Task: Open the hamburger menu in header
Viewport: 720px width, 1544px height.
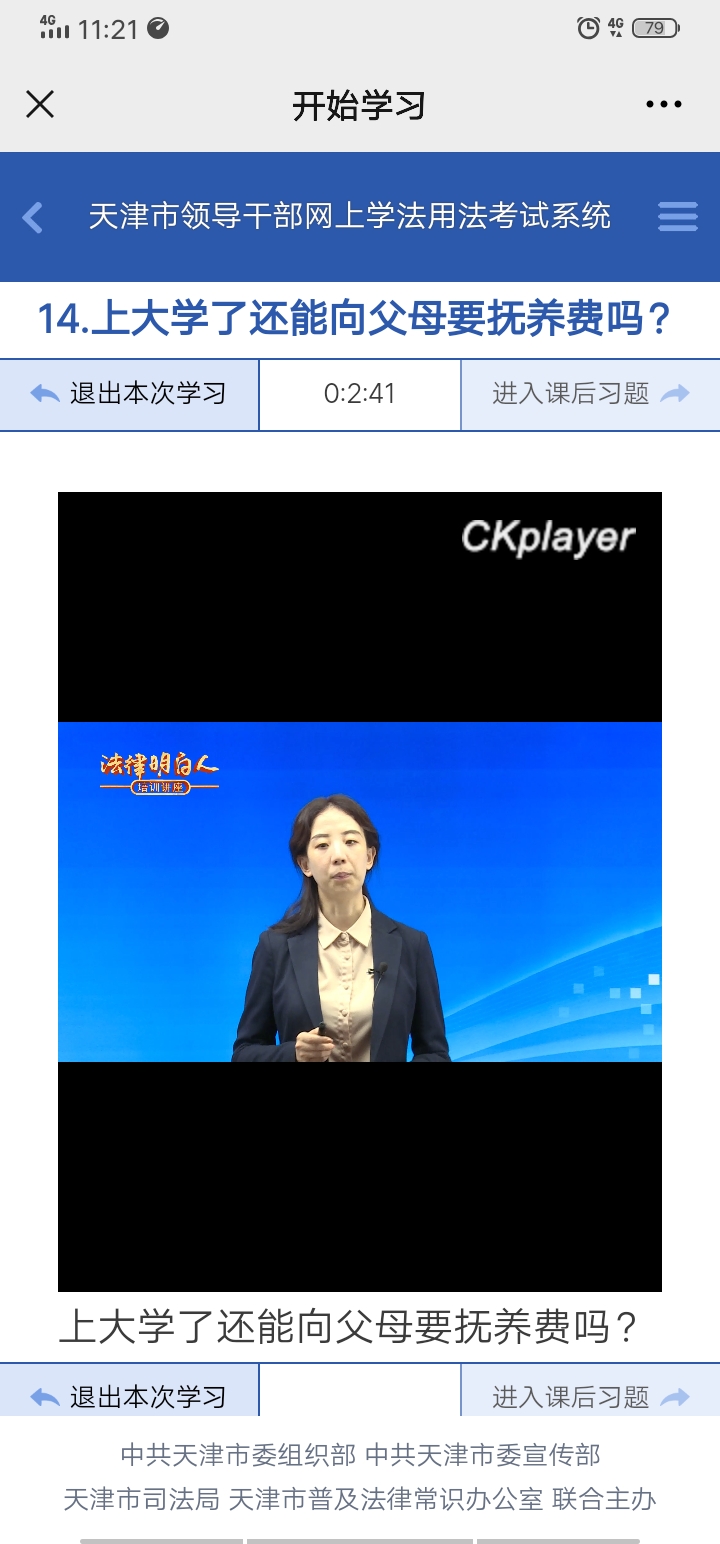Action: tap(677, 216)
